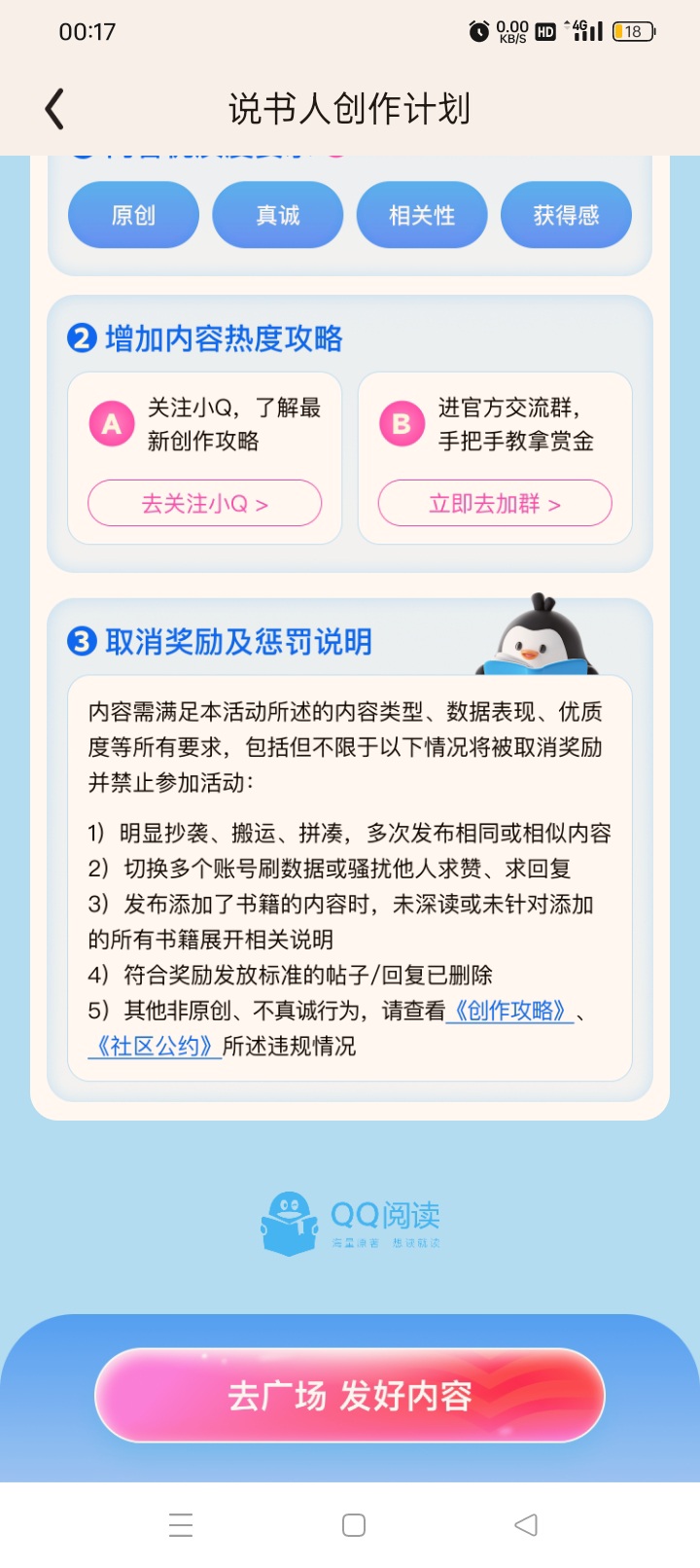Go back from 说书人创作计划 page
This screenshot has height=1568, width=700.
pyautogui.click(x=55, y=109)
